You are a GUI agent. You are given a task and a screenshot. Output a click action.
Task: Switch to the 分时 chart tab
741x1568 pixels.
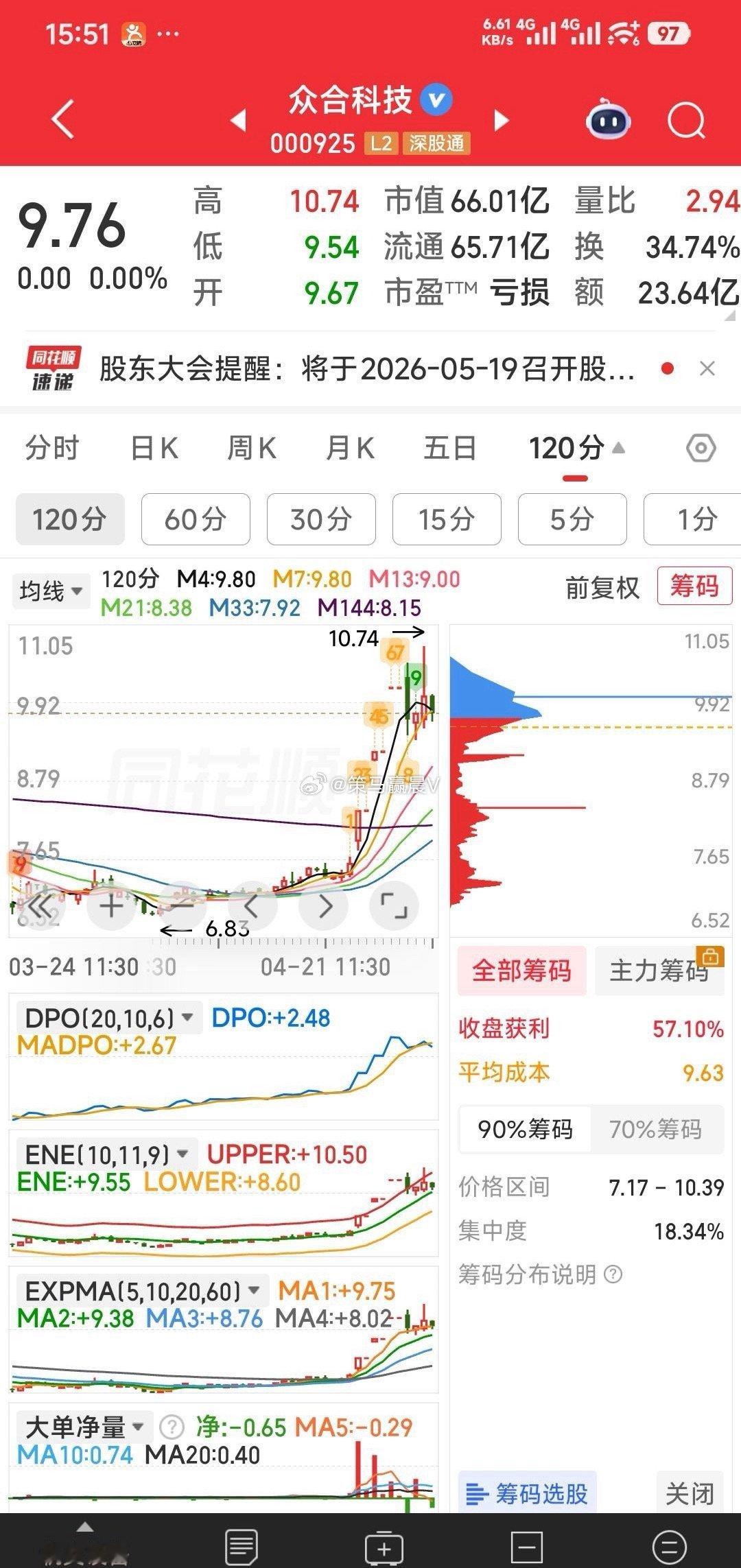52,449
